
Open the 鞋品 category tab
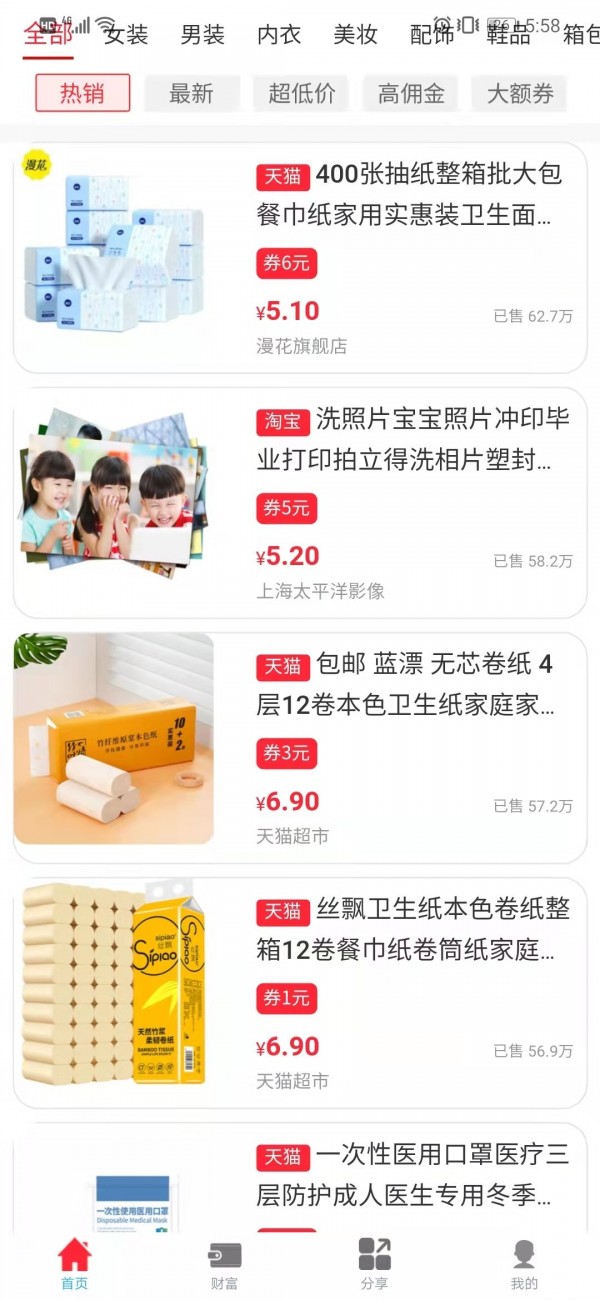click(508, 35)
